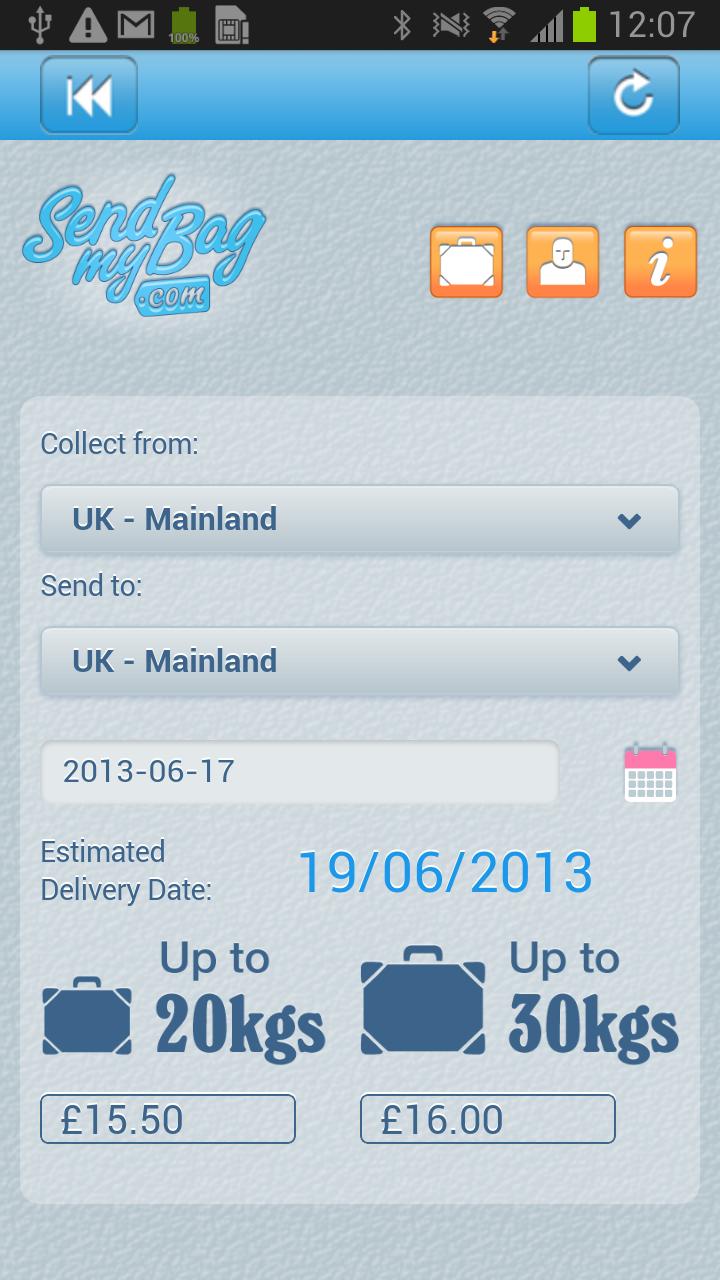Select the £15.50 price for 20kgs
The image size is (720, 1280).
click(x=168, y=1119)
